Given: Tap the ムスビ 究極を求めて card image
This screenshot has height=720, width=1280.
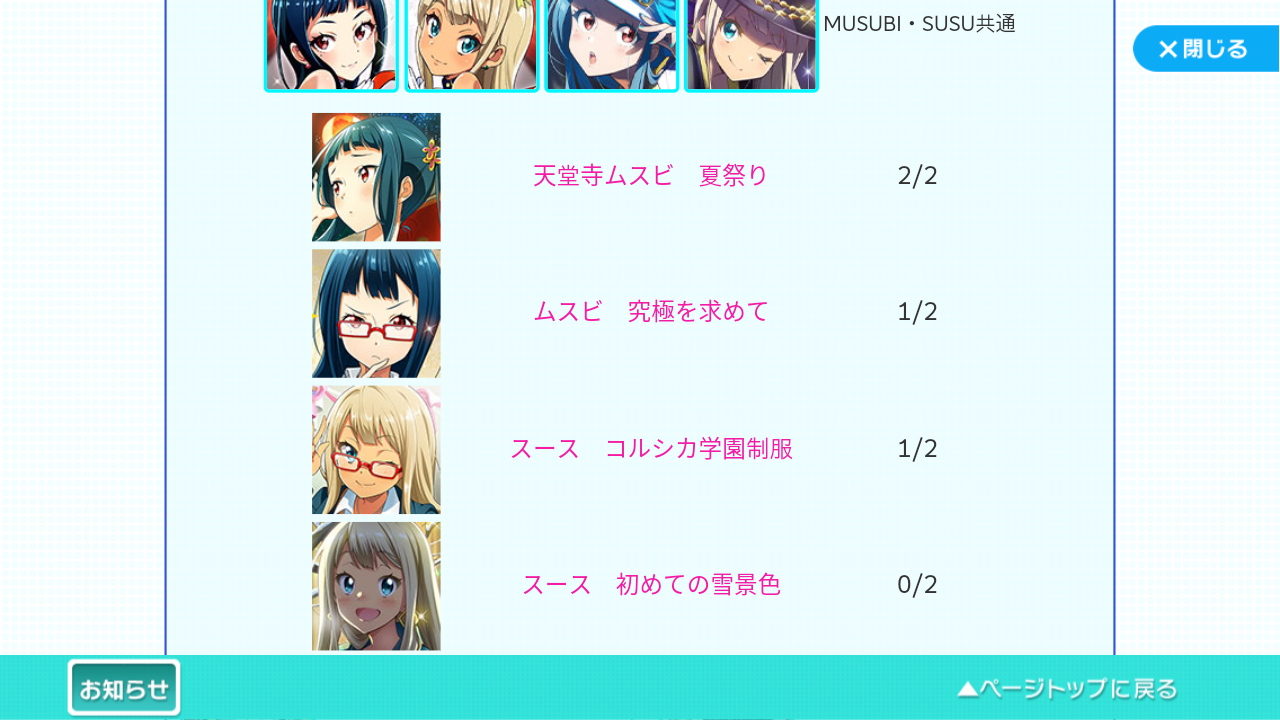Looking at the screenshot, I should [376, 313].
